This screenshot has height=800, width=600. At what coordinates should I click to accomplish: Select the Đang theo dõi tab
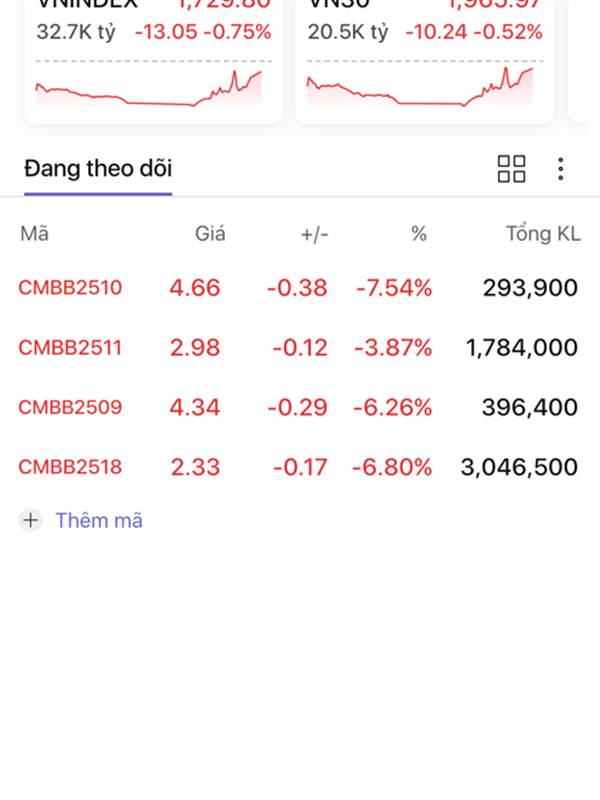point(98,169)
